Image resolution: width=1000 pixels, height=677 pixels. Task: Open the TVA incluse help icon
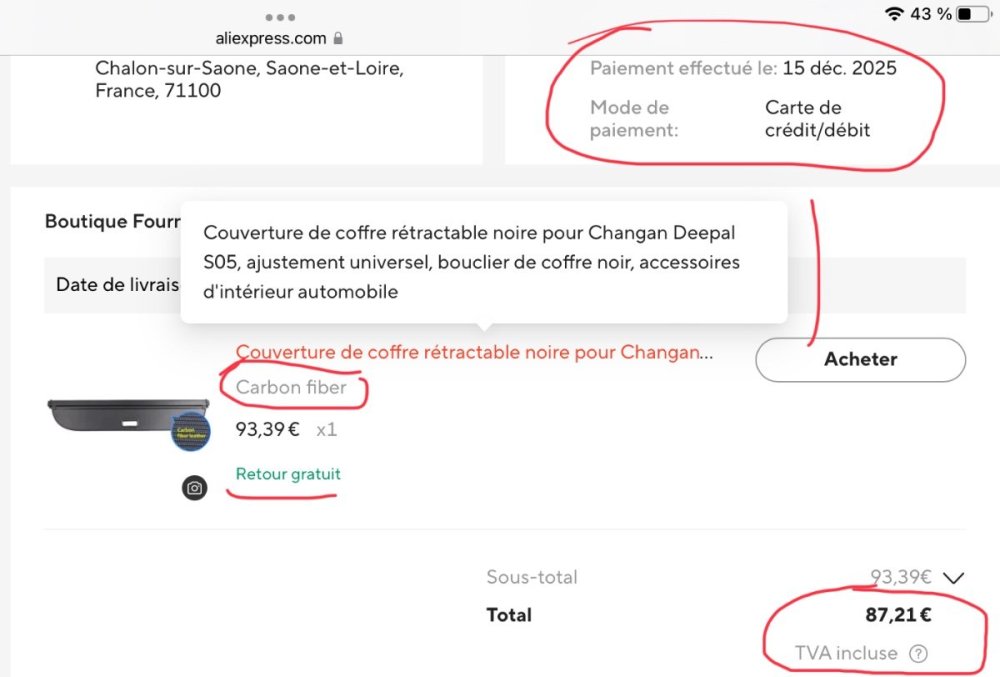coord(919,654)
